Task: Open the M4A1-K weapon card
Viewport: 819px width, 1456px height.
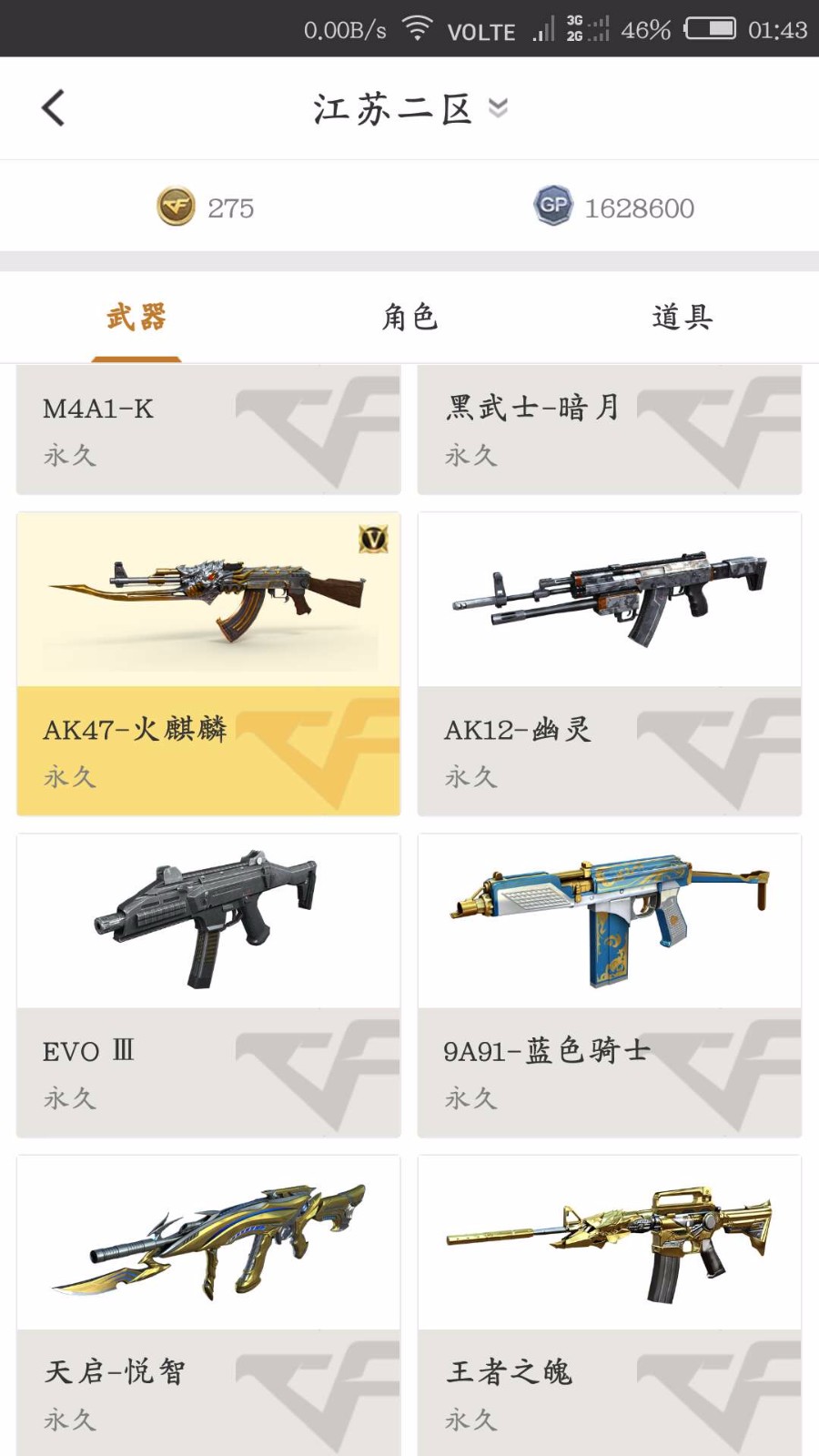Action: coord(208,430)
